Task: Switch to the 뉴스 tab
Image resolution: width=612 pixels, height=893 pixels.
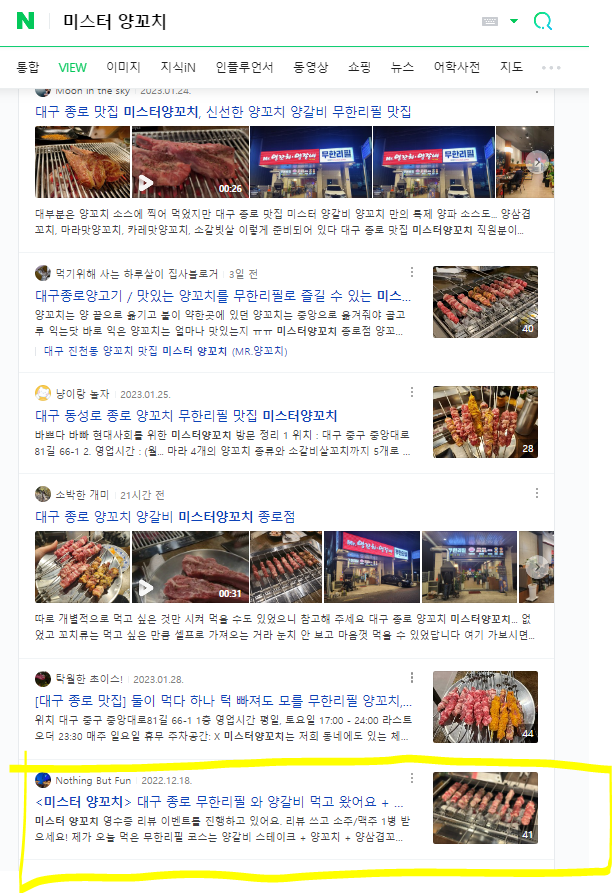Action: coord(402,67)
